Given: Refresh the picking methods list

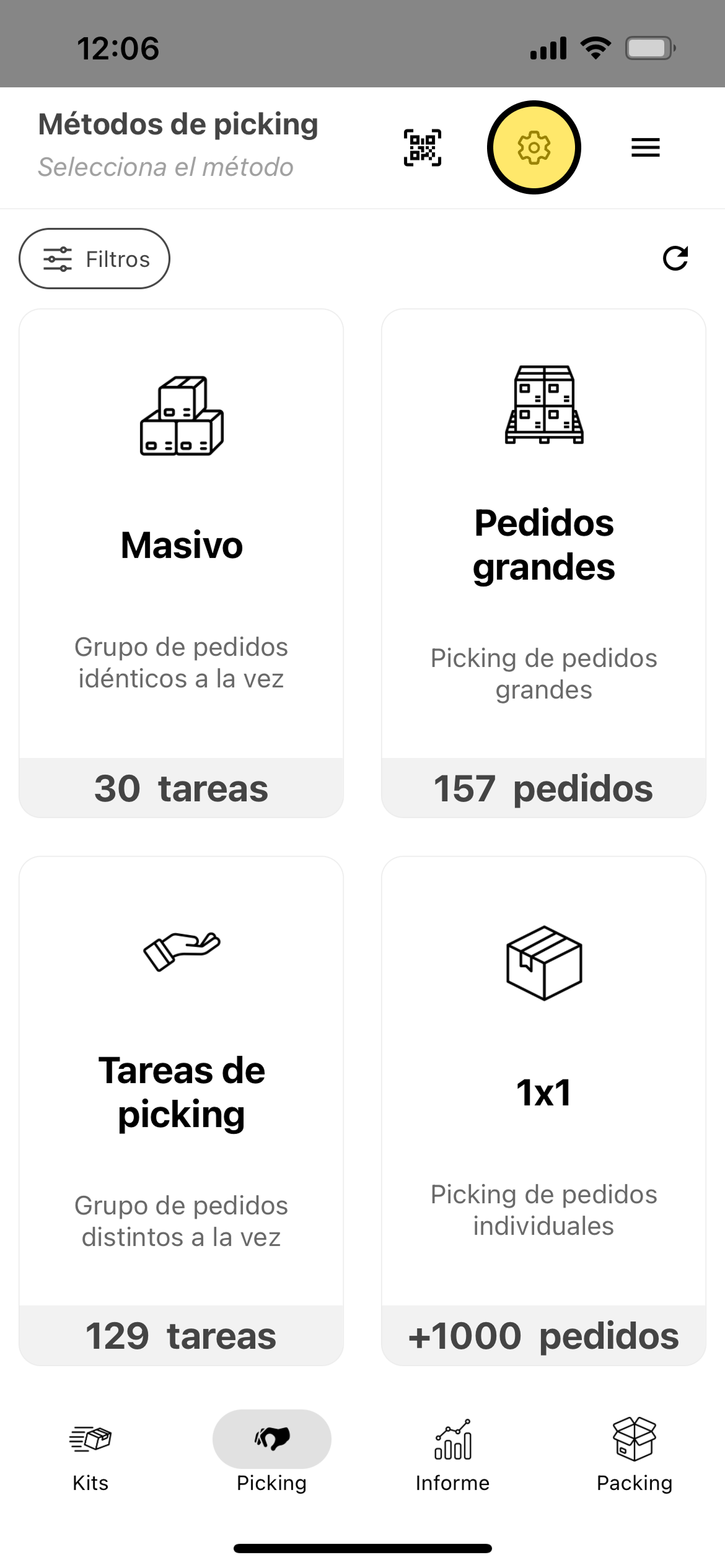Looking at the screenshot, I should (675, 259).
